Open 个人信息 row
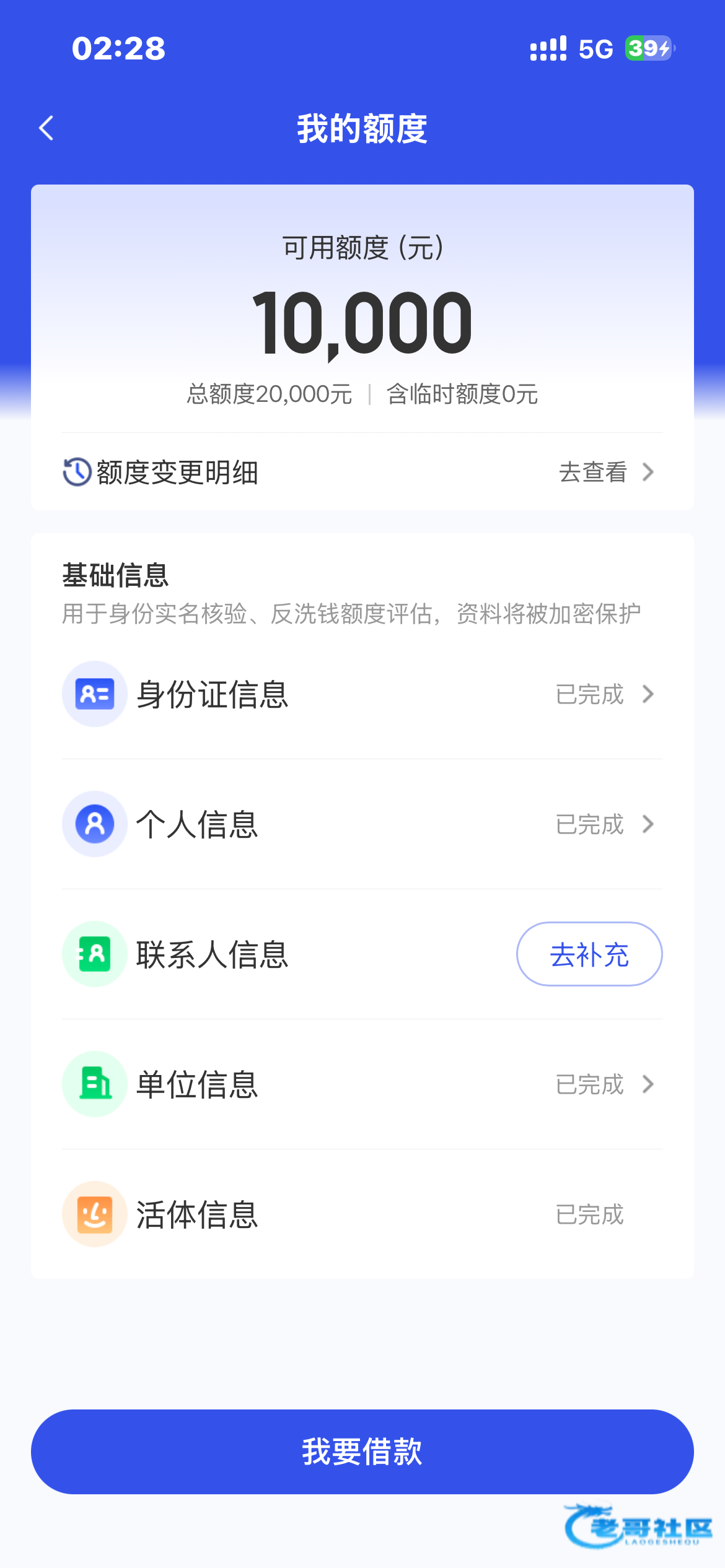This screenshot has height=1568, width=725. tap(362, 824)
